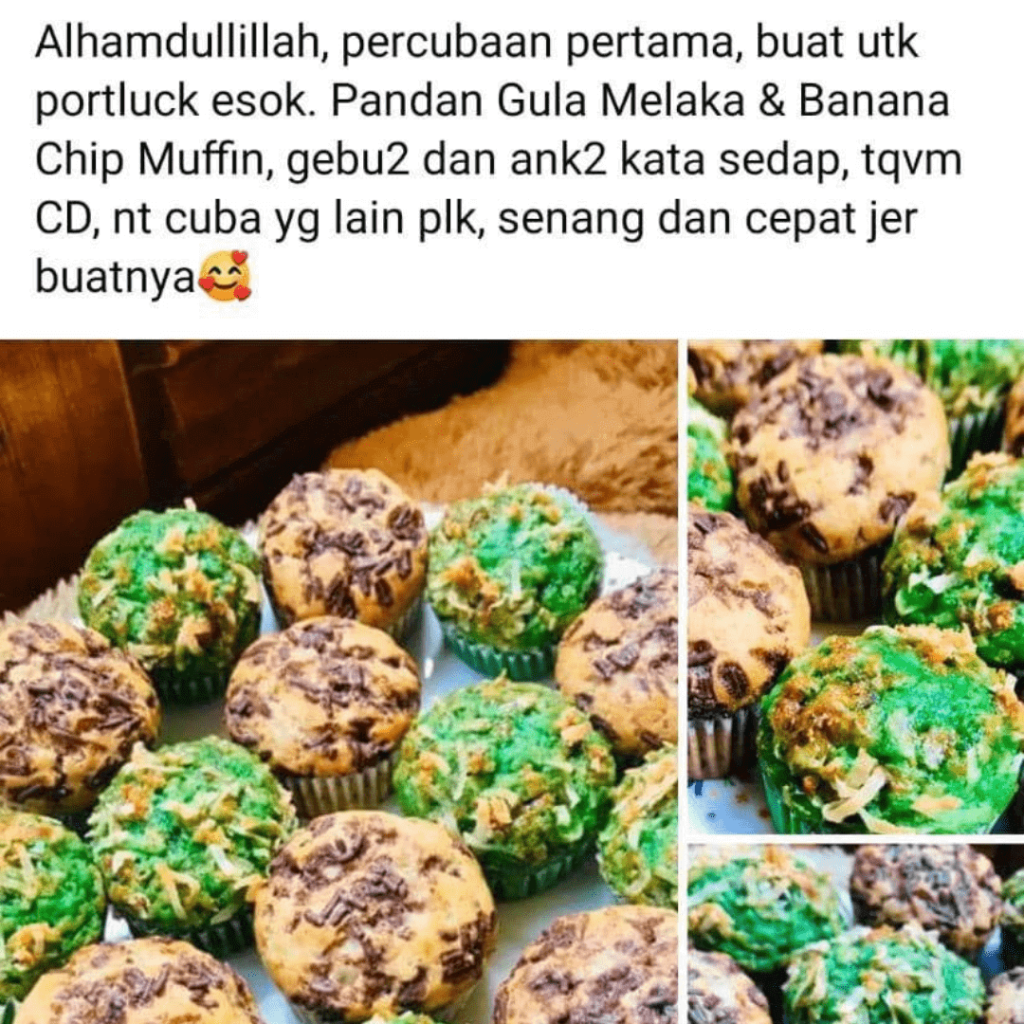The width and height of the screenshot is (1024, 1024).
Task: Open the bottom-right muffin photo
Action: coord(856,934)
